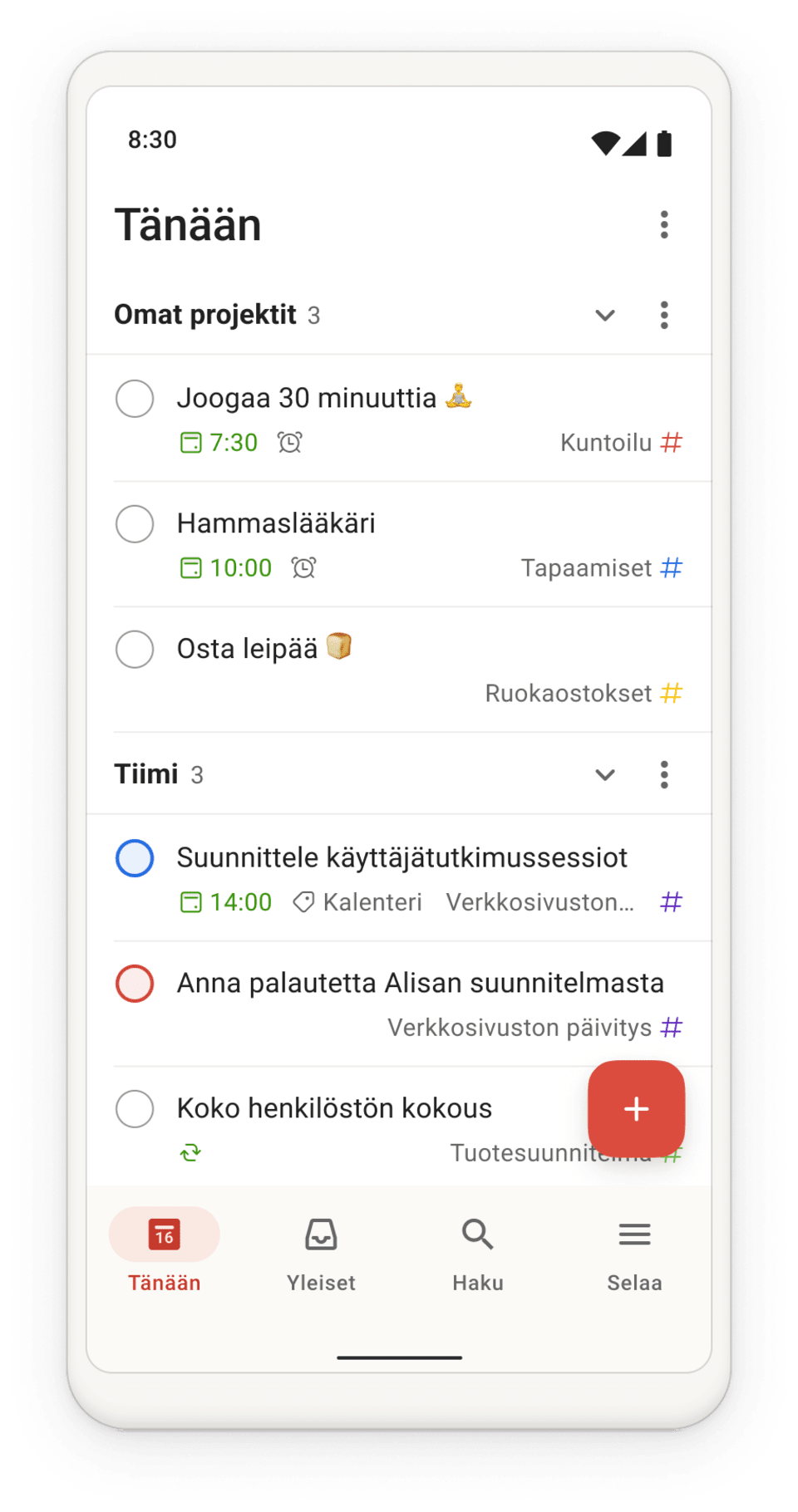
Task: Go to the Haku search tab
Action: click(478, 1254)
